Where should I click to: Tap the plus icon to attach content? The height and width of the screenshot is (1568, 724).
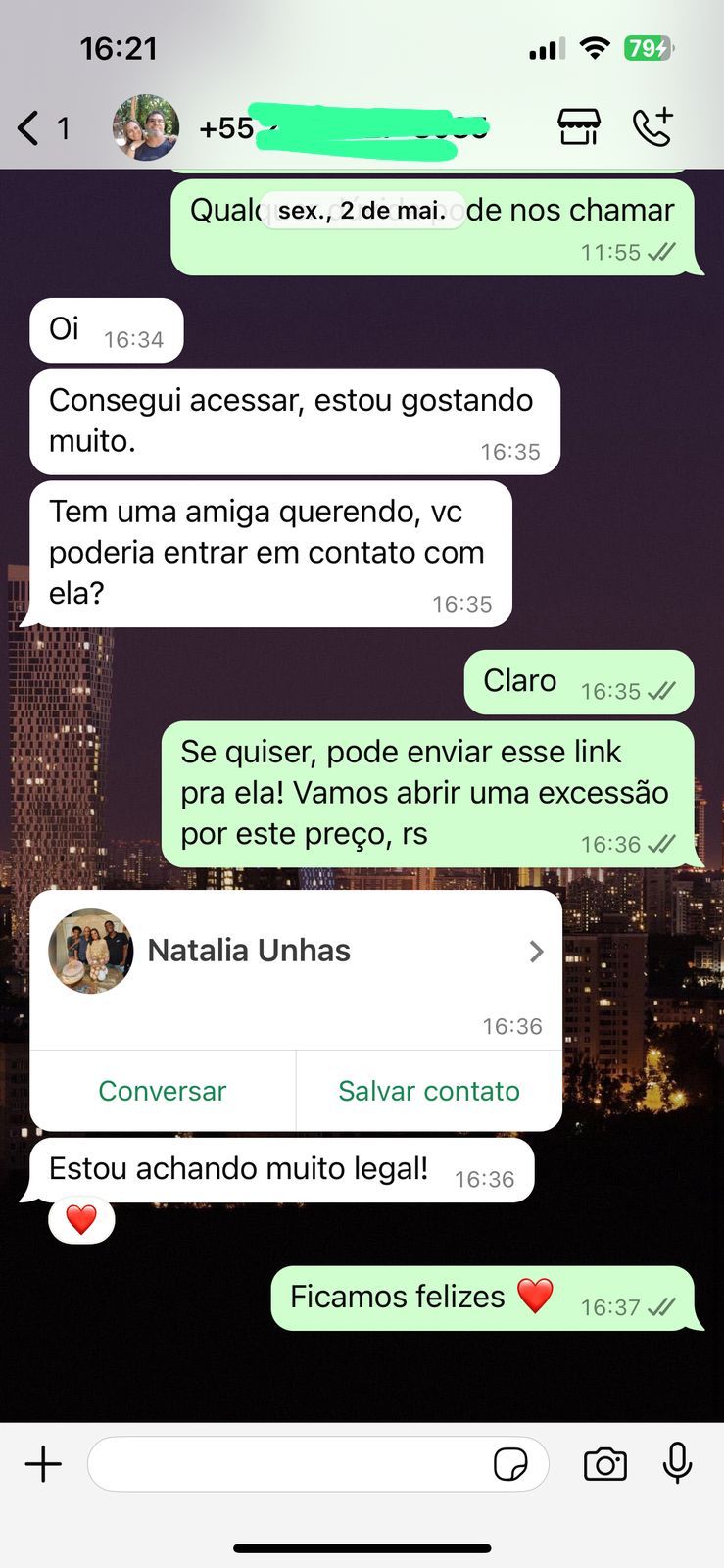(x=43, y=1463)
